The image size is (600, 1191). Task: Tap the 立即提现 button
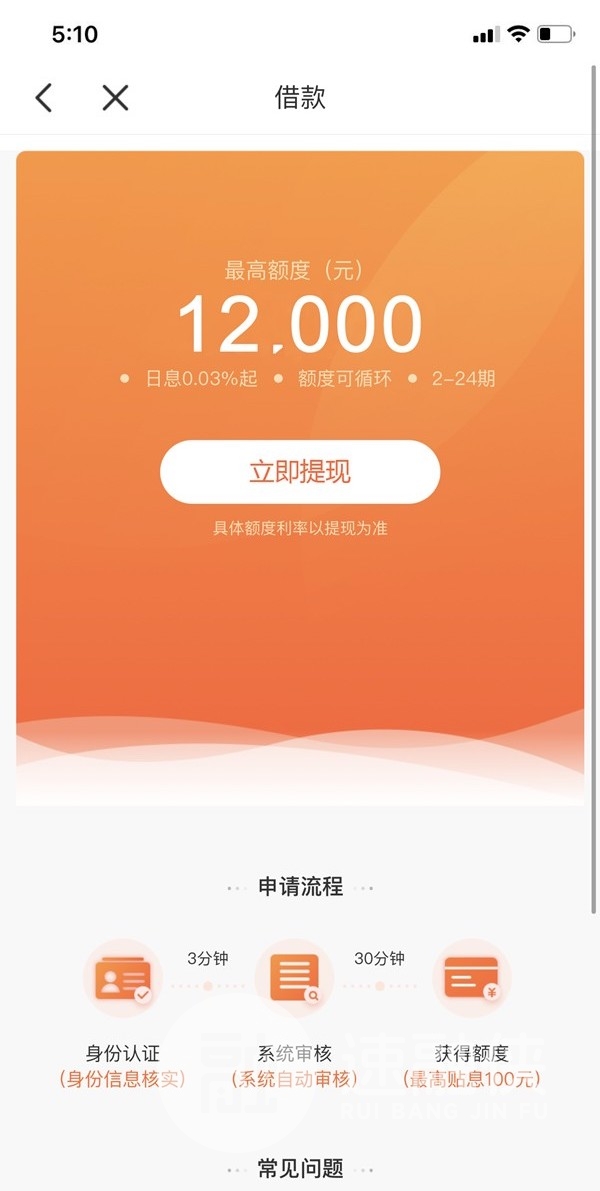click(x=300, y=471)
